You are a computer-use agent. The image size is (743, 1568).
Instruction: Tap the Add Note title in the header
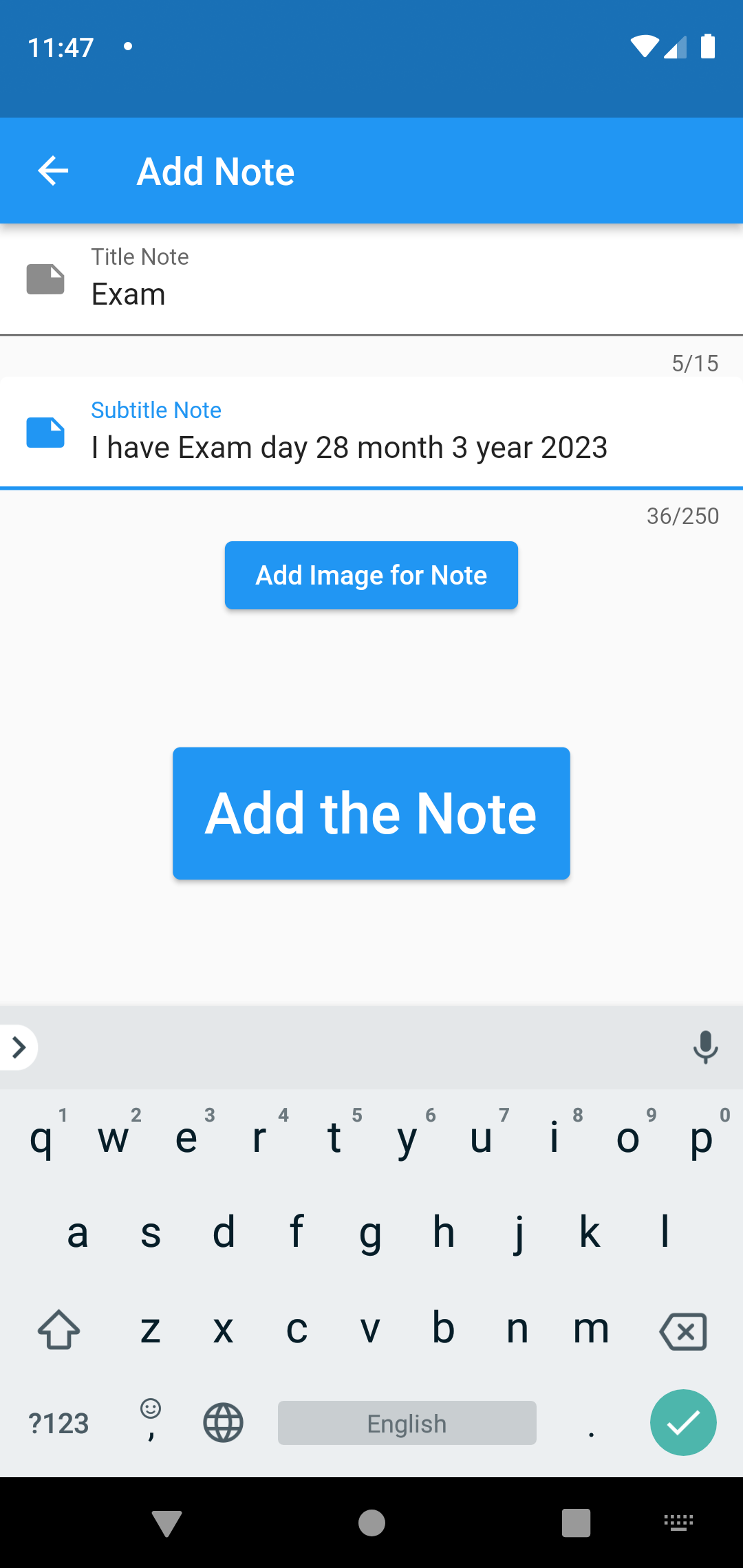[x=215, y=171]
